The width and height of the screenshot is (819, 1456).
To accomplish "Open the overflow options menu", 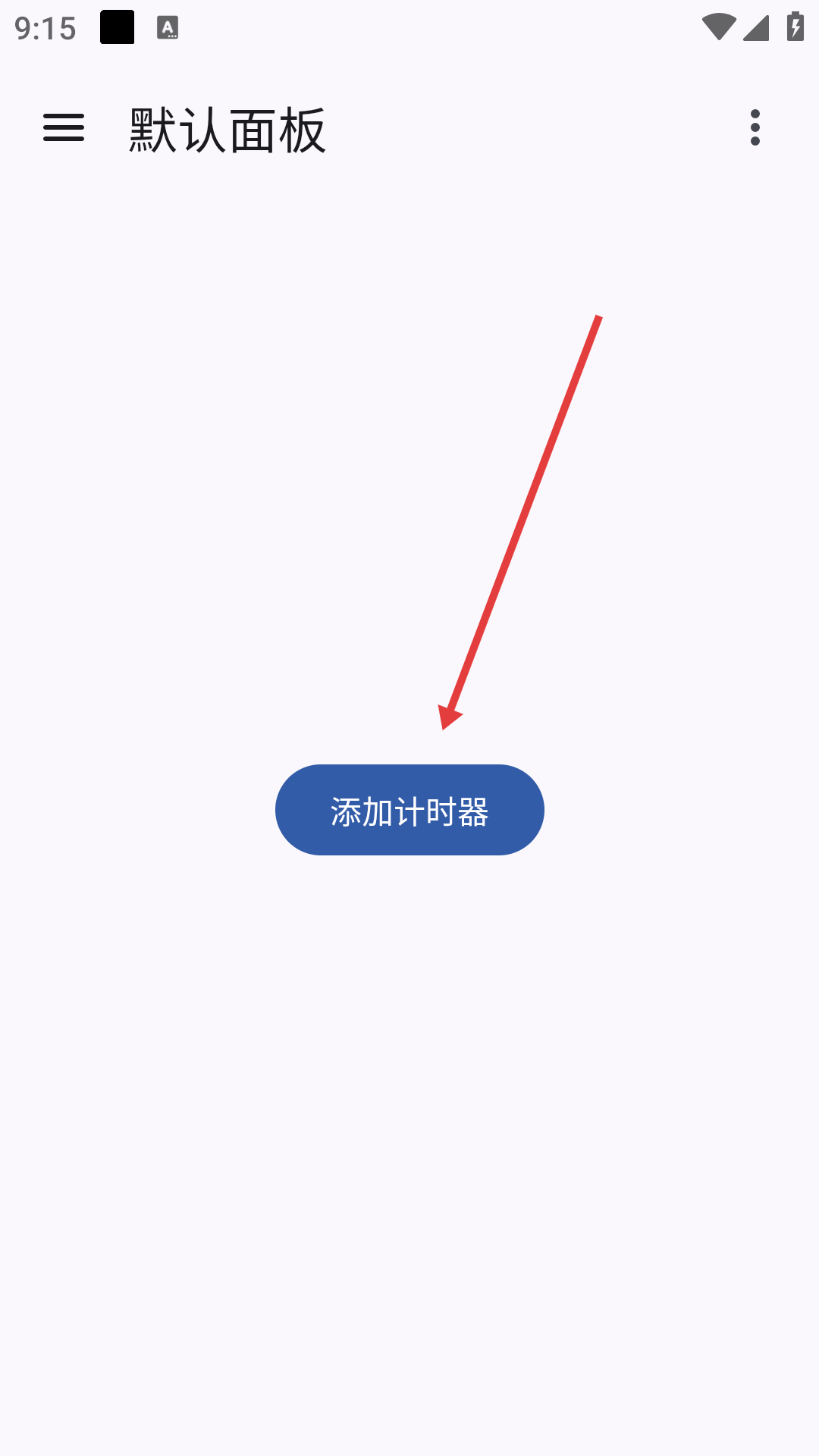I will 755,127.
